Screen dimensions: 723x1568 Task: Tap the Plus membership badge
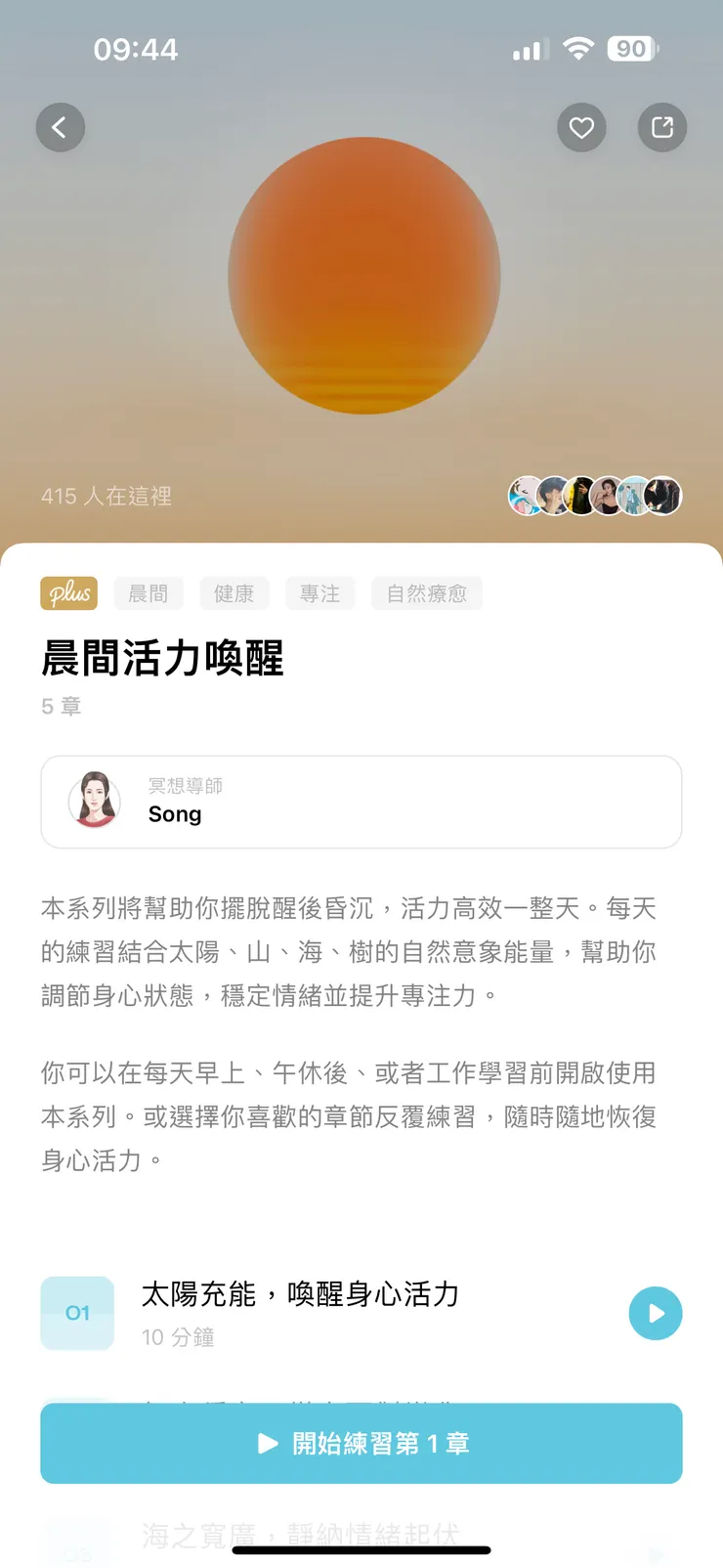point(68,593)
